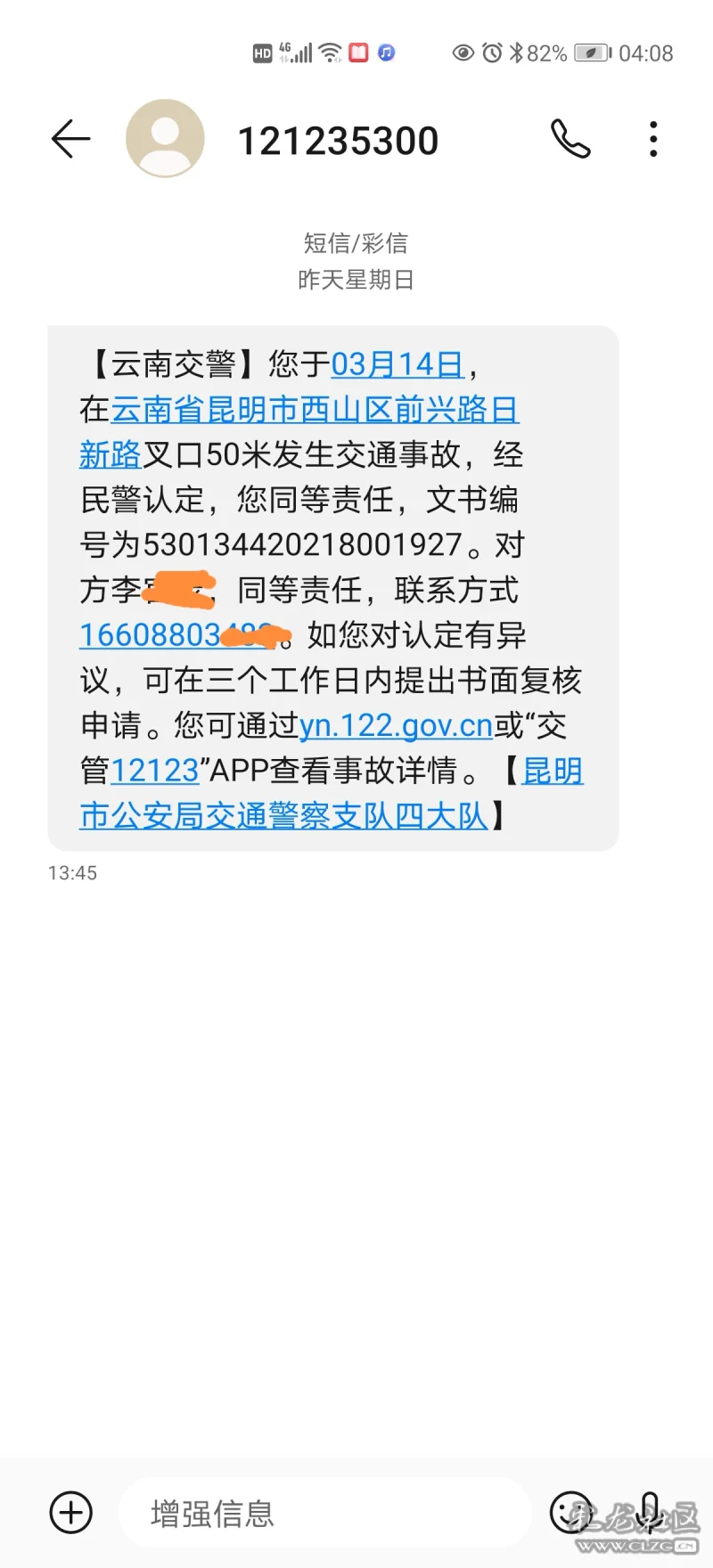Open the contact avatar for 121235300
The width and height of the screenshot is (713, 1568).
(x=165, y=139)
